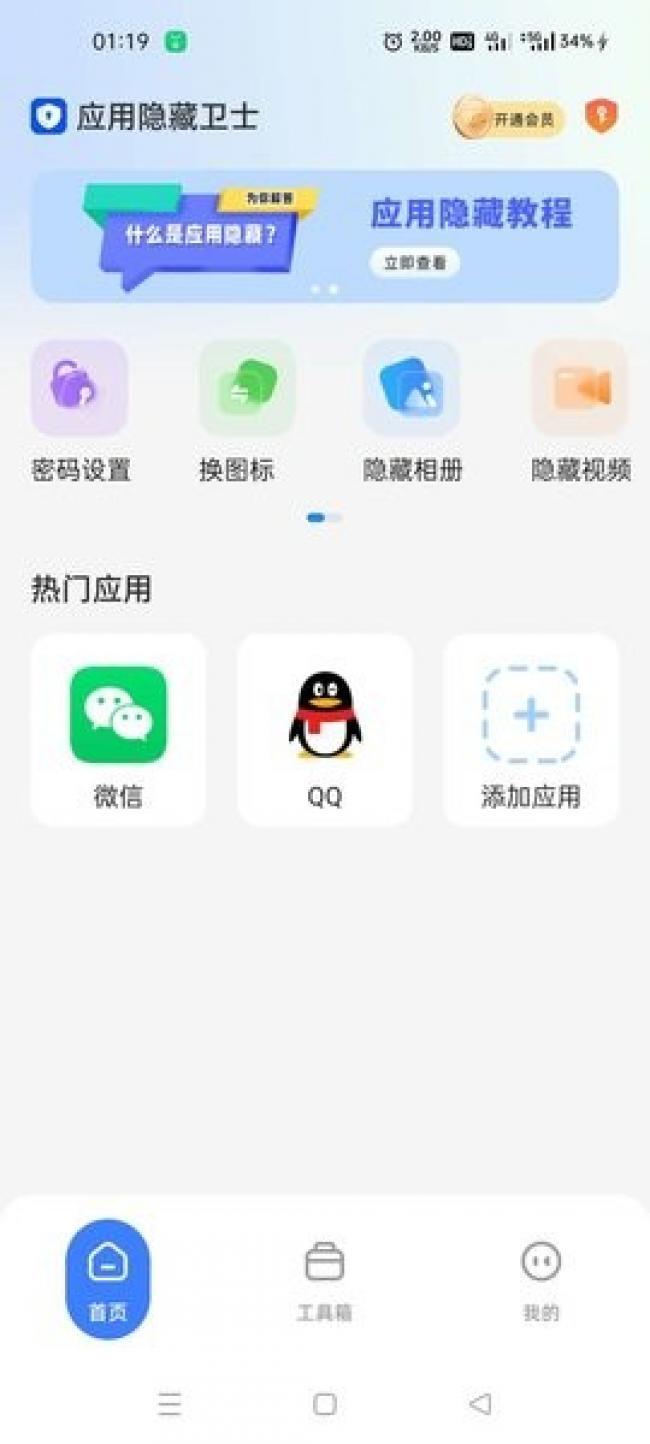This screenshot has height=1444, width=650.
Task: Switch to the 首页 tab
Action: (108, 1279)
